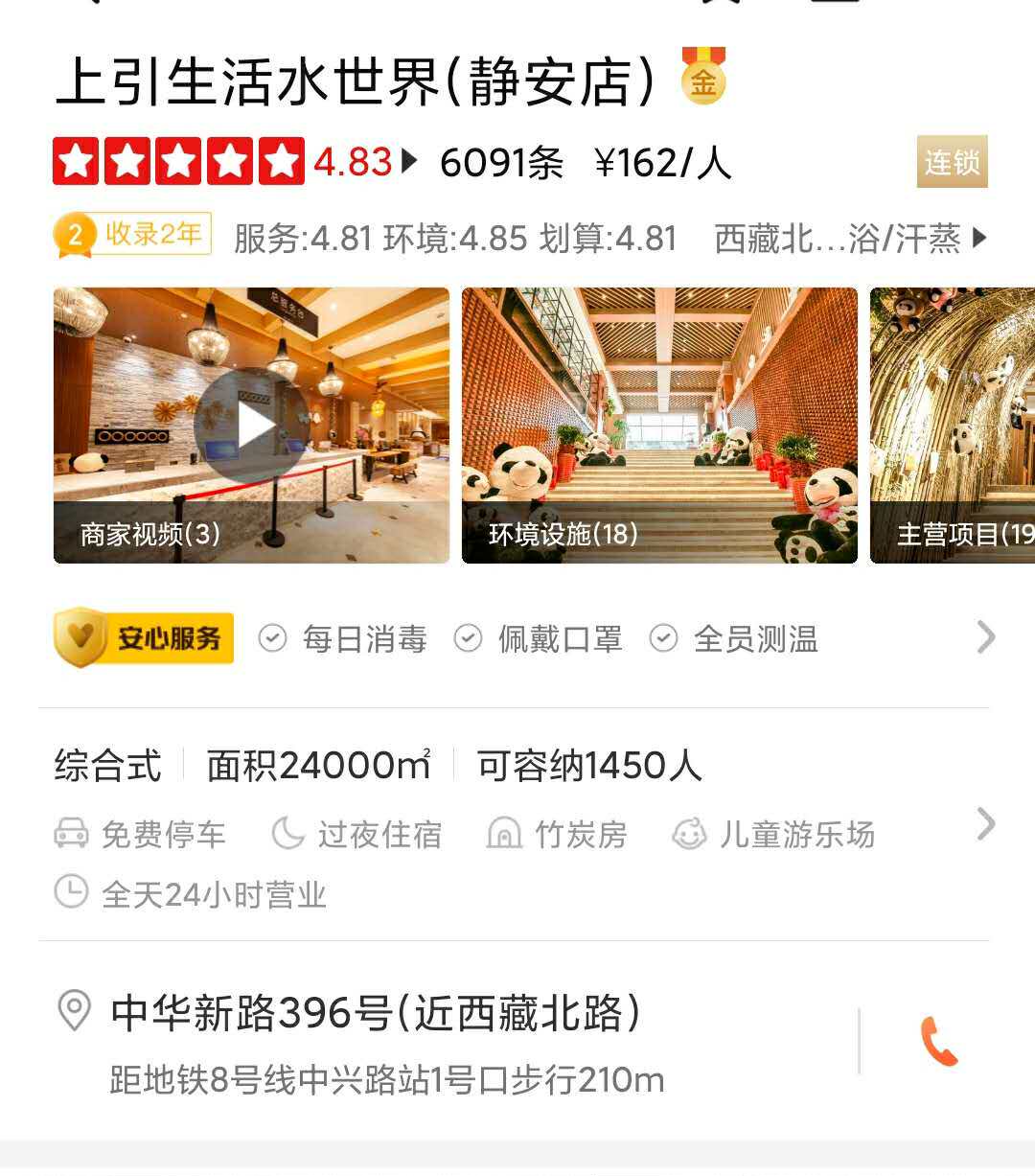Play the 商家视频 merchant video

point(251,426)
